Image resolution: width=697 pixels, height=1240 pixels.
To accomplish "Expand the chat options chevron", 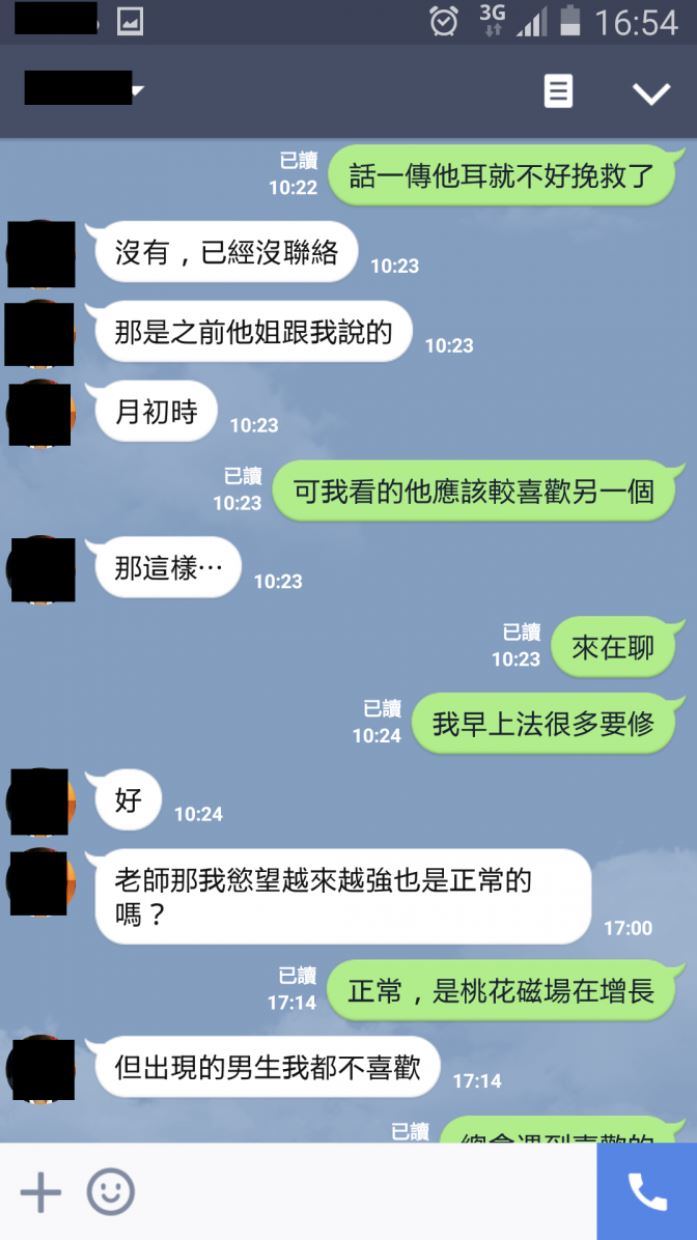I will [x=651, y=93].
